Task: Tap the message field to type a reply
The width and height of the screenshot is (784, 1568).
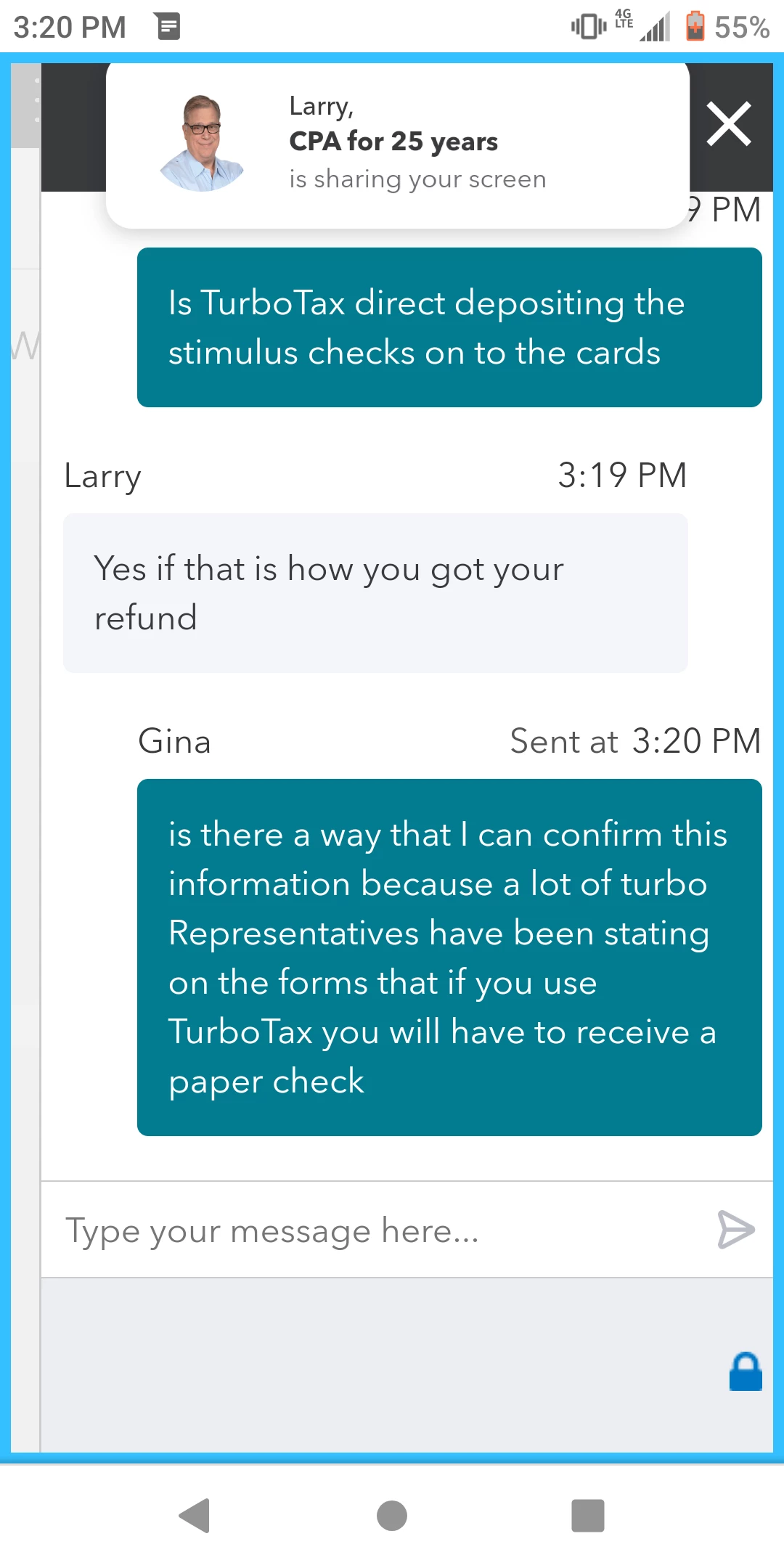Action: pos(377,1231)
